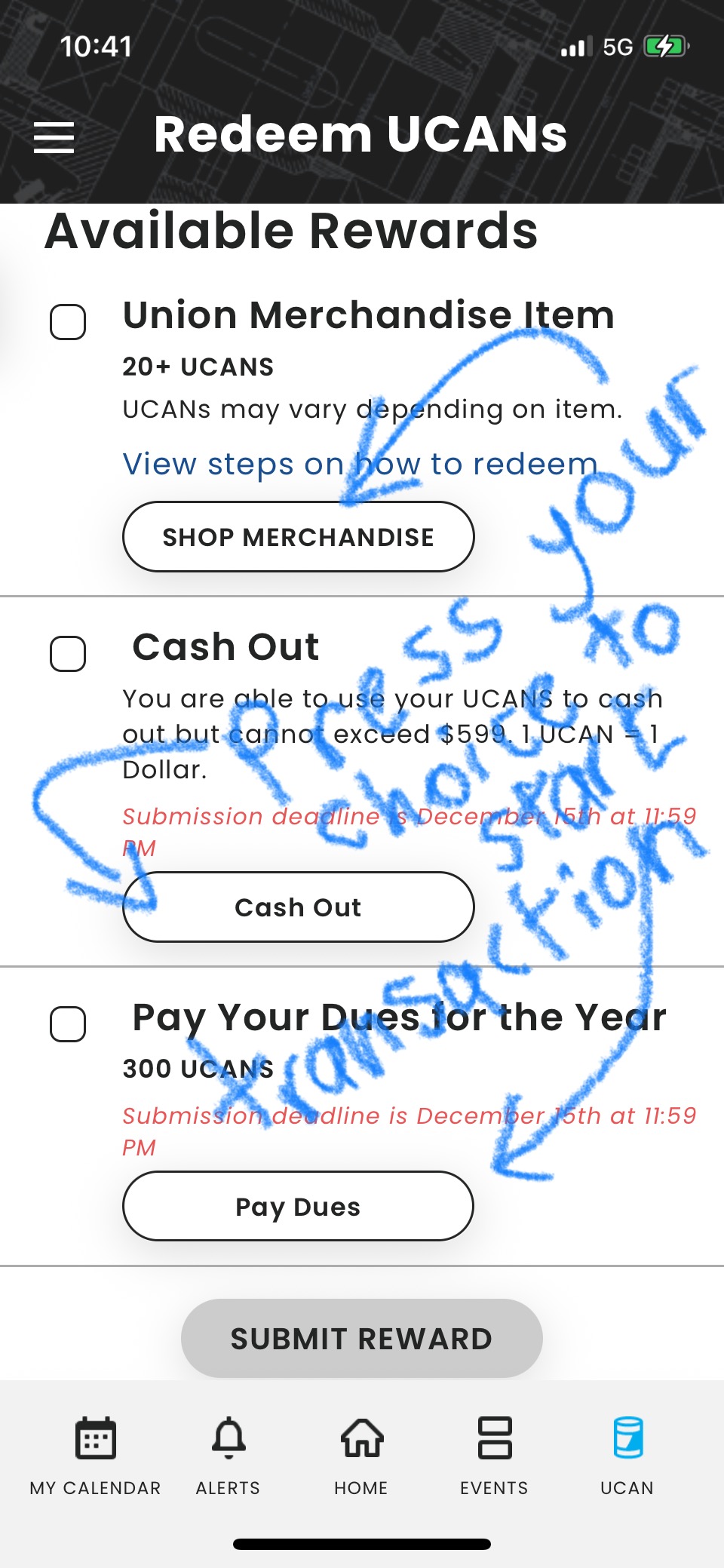Image resolution: width=724 pixels, height=1568 pixels.
Task: Start paying dues with Pay Dues
Action: point(298,1207)
